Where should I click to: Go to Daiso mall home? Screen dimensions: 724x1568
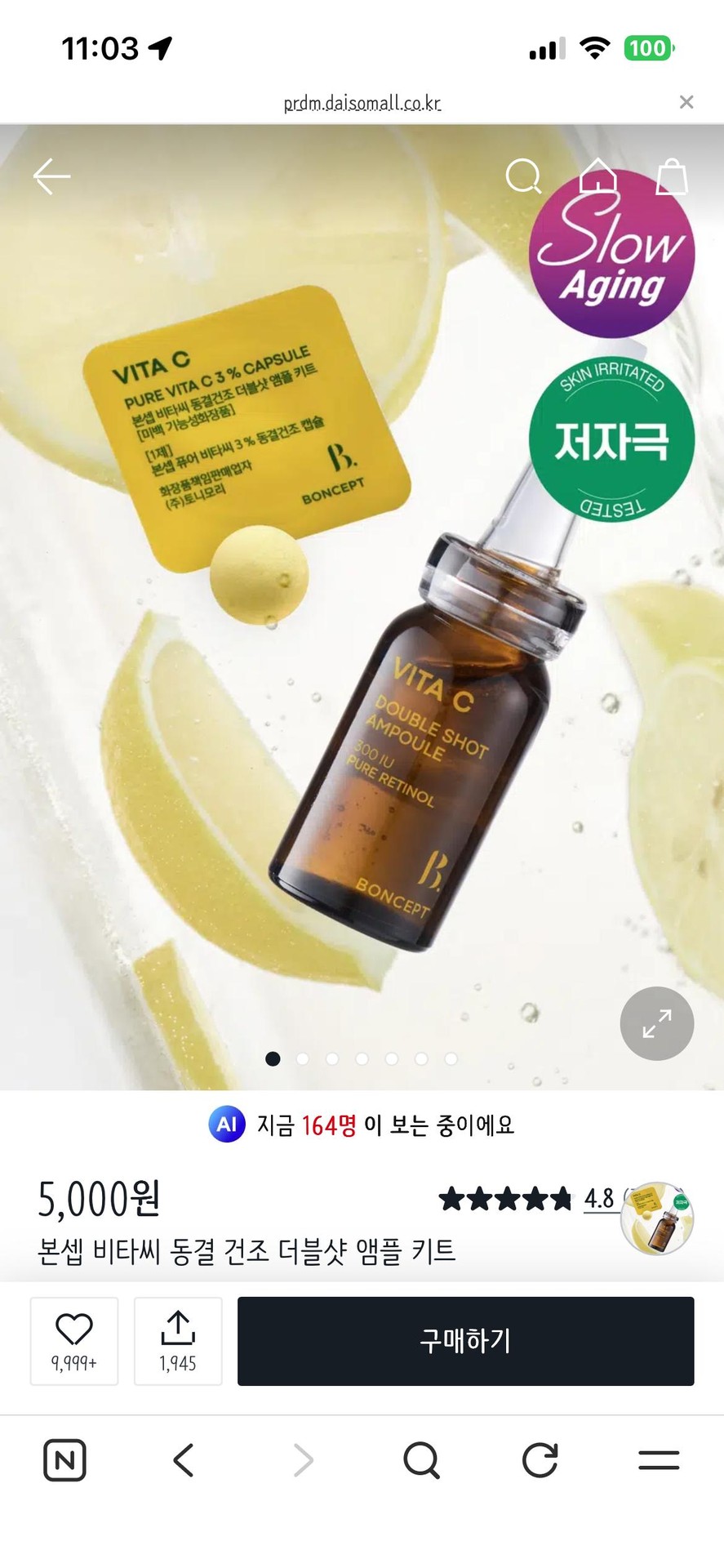(x=598, y=176)
